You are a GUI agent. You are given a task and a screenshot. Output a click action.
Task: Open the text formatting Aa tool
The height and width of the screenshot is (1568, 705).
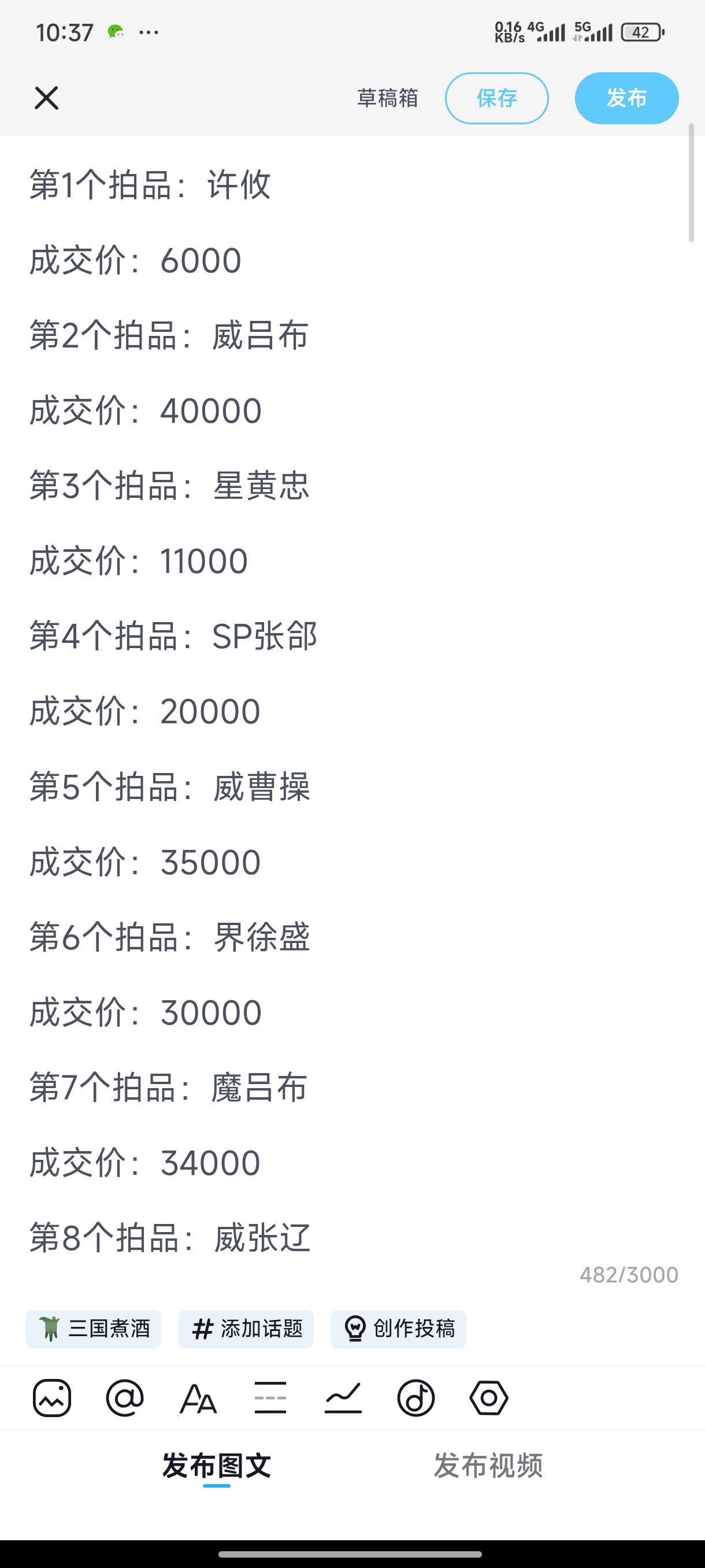pos(198,1397)
